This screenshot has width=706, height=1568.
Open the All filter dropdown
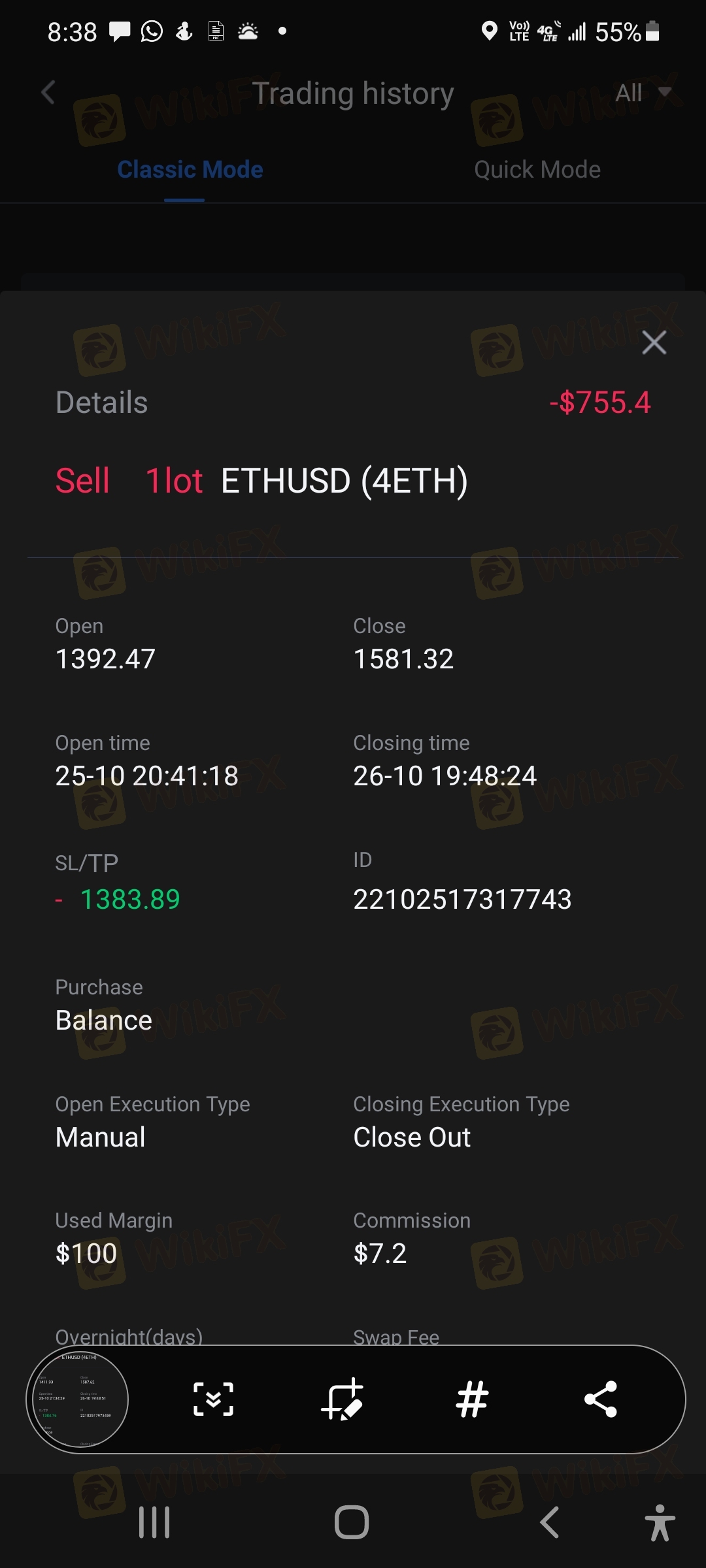pyautogui.click(x=643, y=92)
